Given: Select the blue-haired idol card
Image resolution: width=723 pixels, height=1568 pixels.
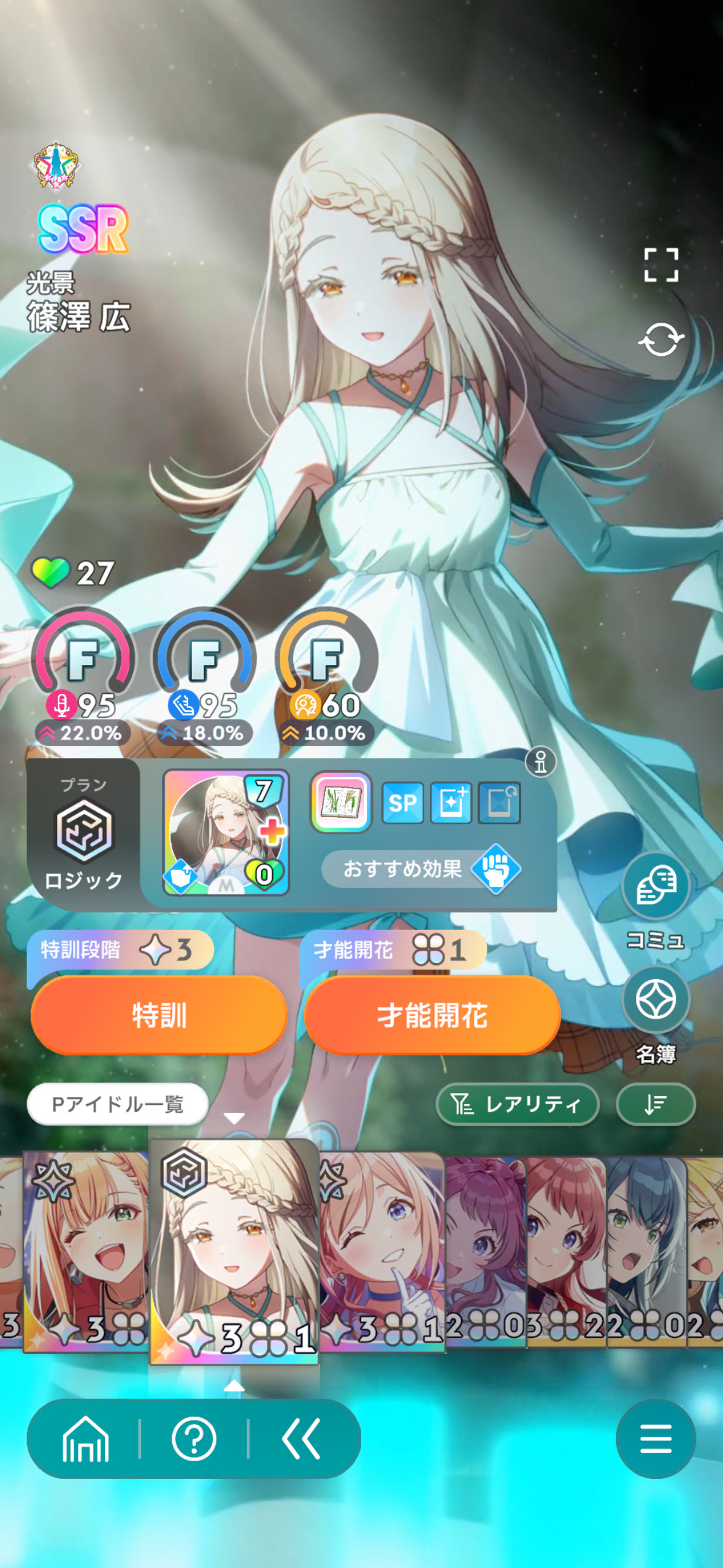Looking at the screenshot, I should [646, 1251].
